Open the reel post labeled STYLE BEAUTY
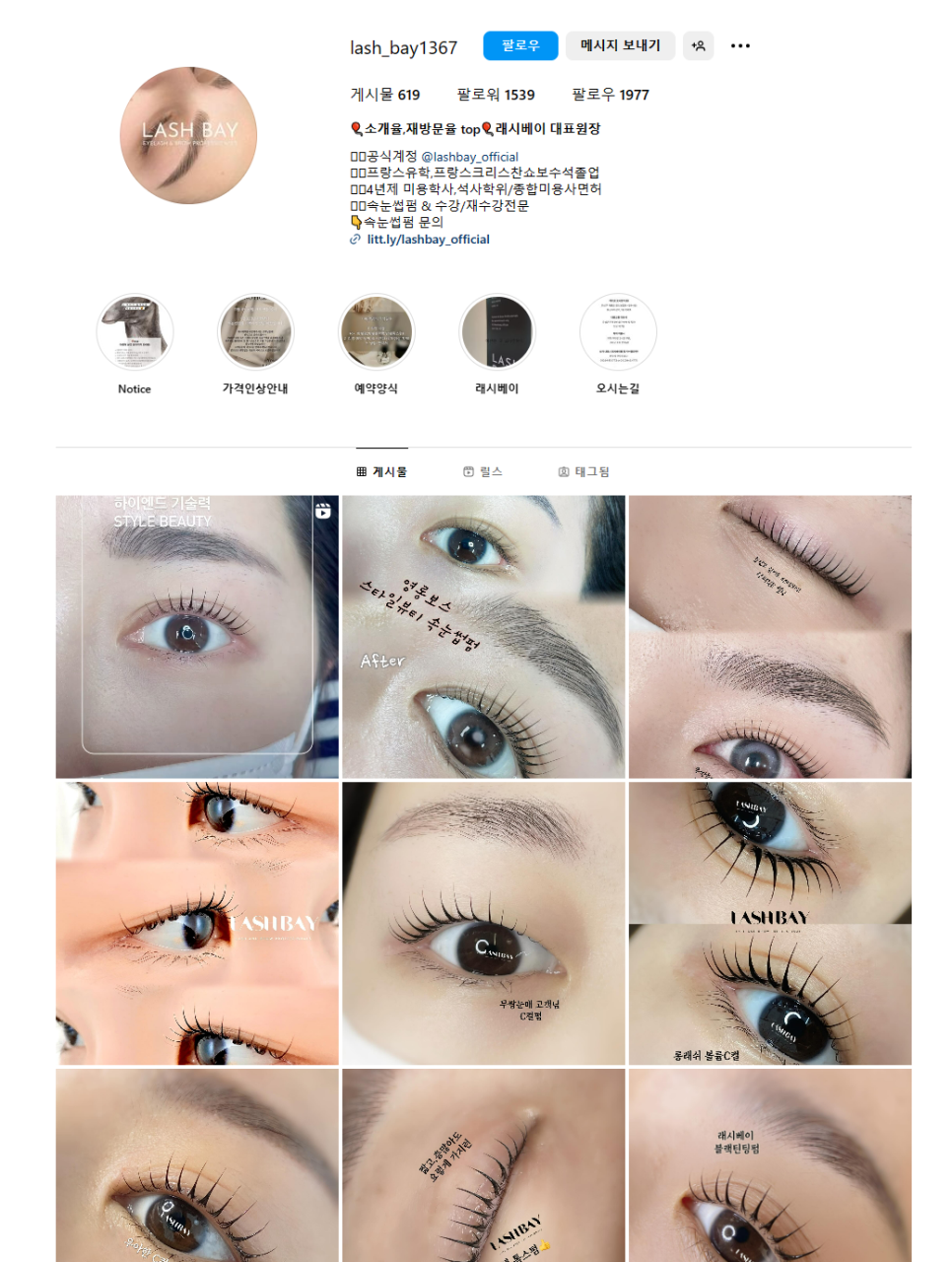This screenshot has height=1262, width=952. click(x=197, y=637)
